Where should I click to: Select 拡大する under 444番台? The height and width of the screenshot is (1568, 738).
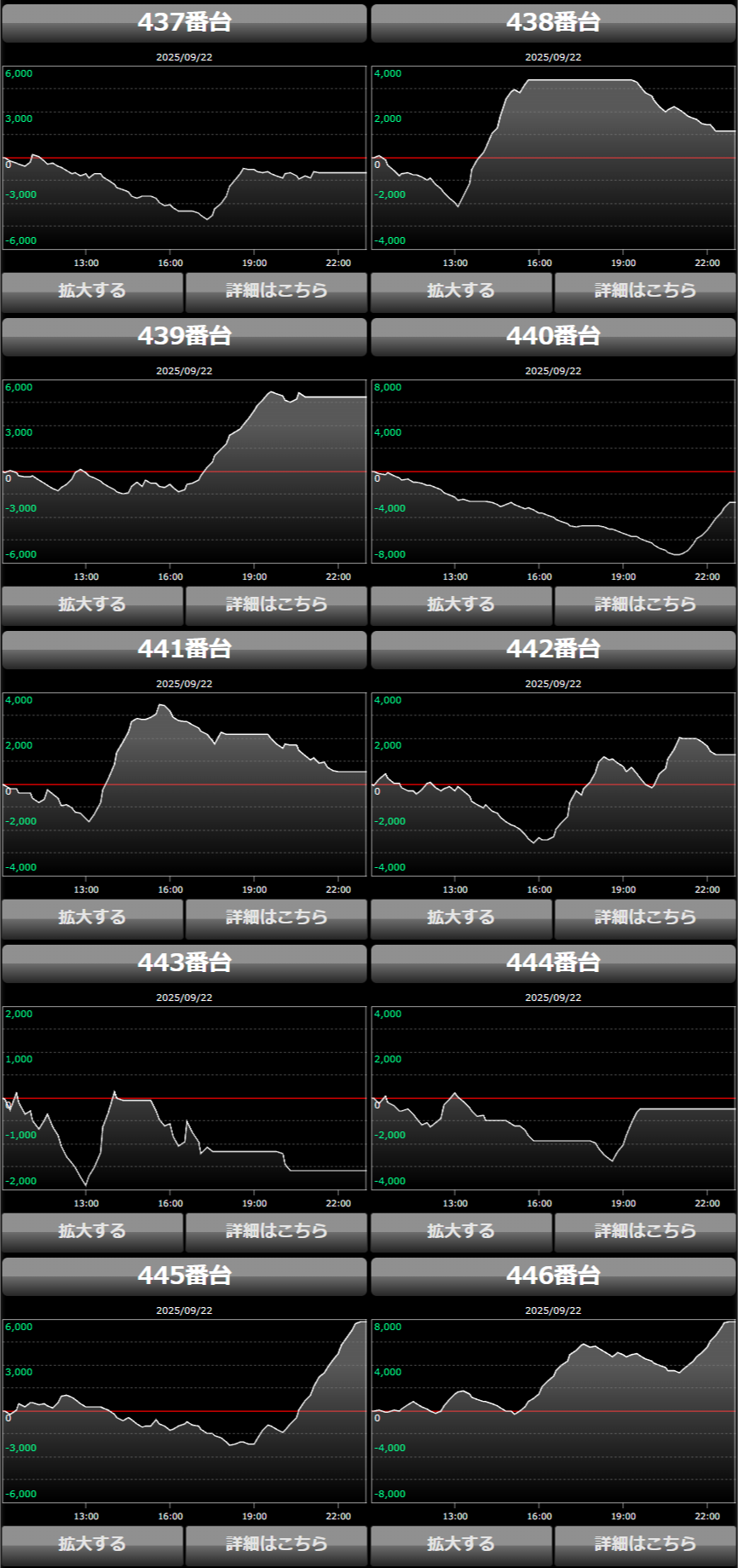coord(461,1231)
